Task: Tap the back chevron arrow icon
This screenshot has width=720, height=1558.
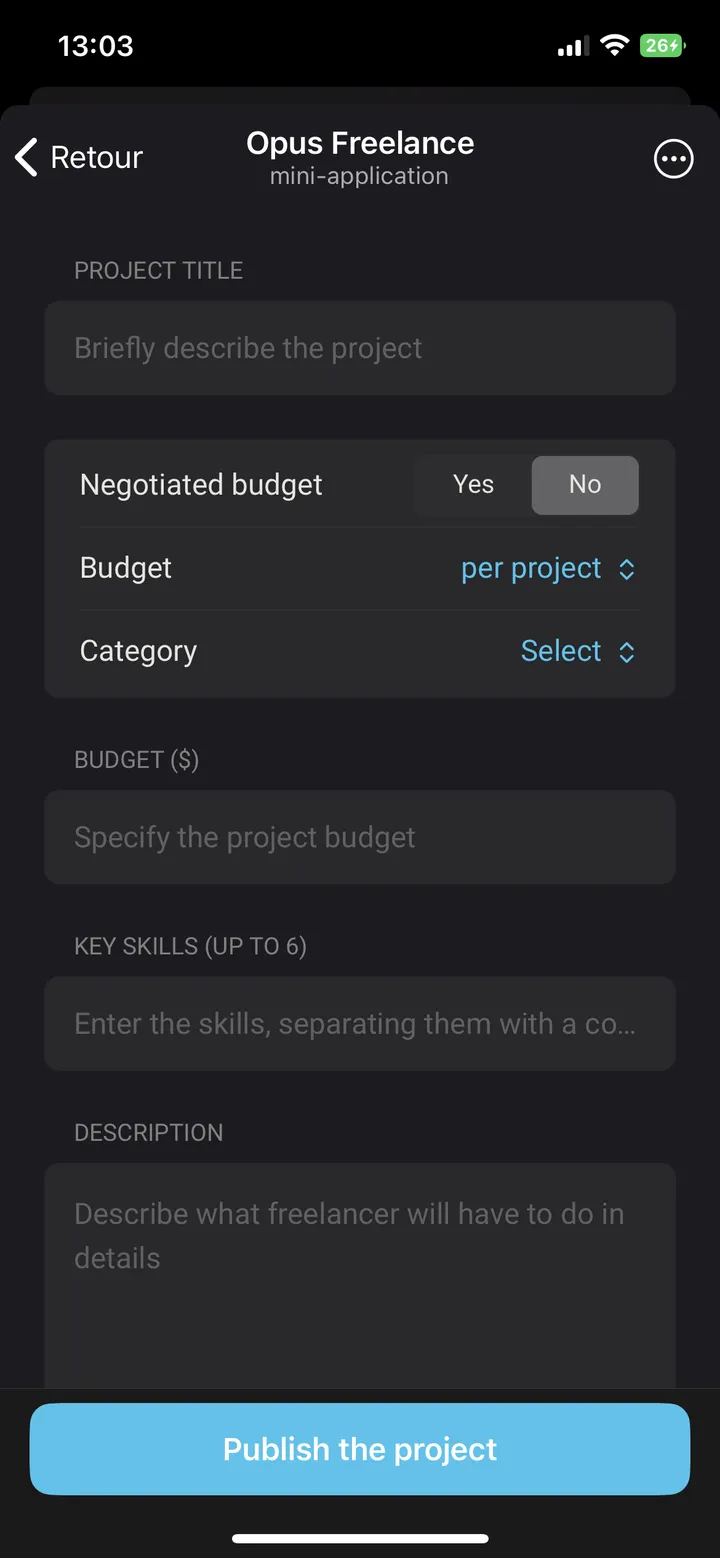Action: click(x=25, y=157)
